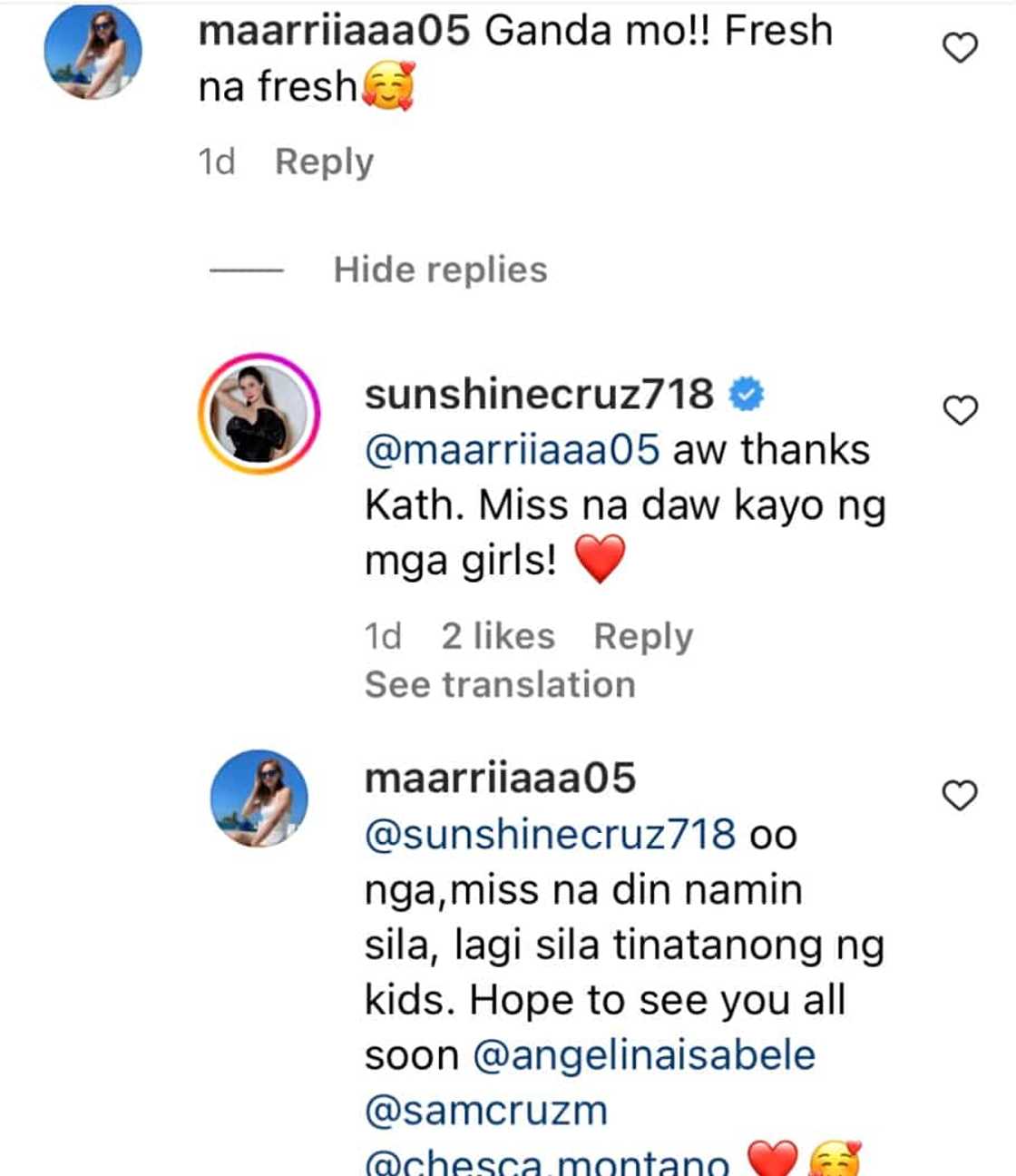Reply to maarriiaaa05's first comment
Image resolution: width=1016 pixels, height=1176 pixels.
(x=323, y=162)
